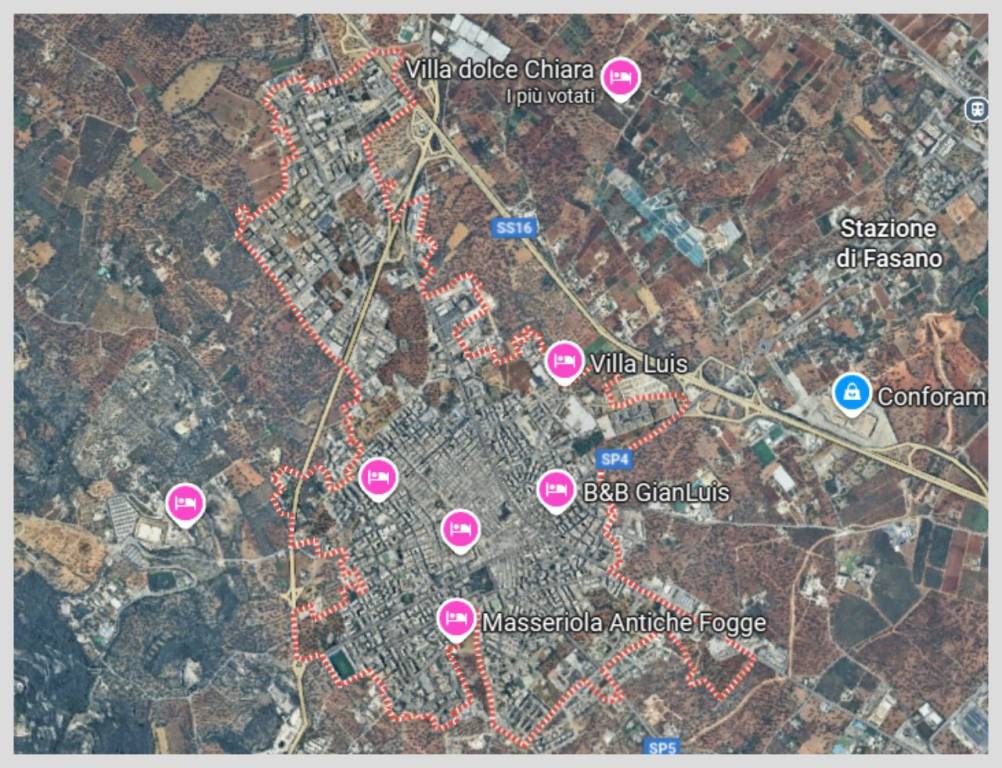Tap the B&B GianLuis lodging pin
This screenshot has height=768, width=1002.
pos(556,489)
